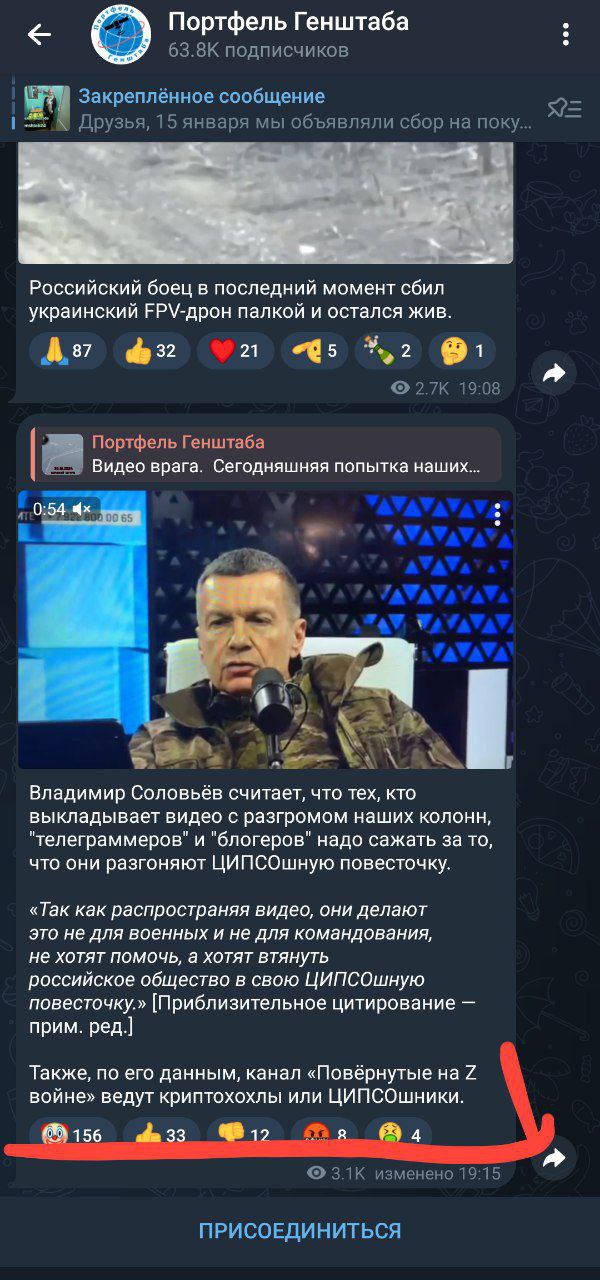Open the video's three-dot menu
Viewport: 600px width, 1280px height.
pyautogui.click(x=497, y=515)
